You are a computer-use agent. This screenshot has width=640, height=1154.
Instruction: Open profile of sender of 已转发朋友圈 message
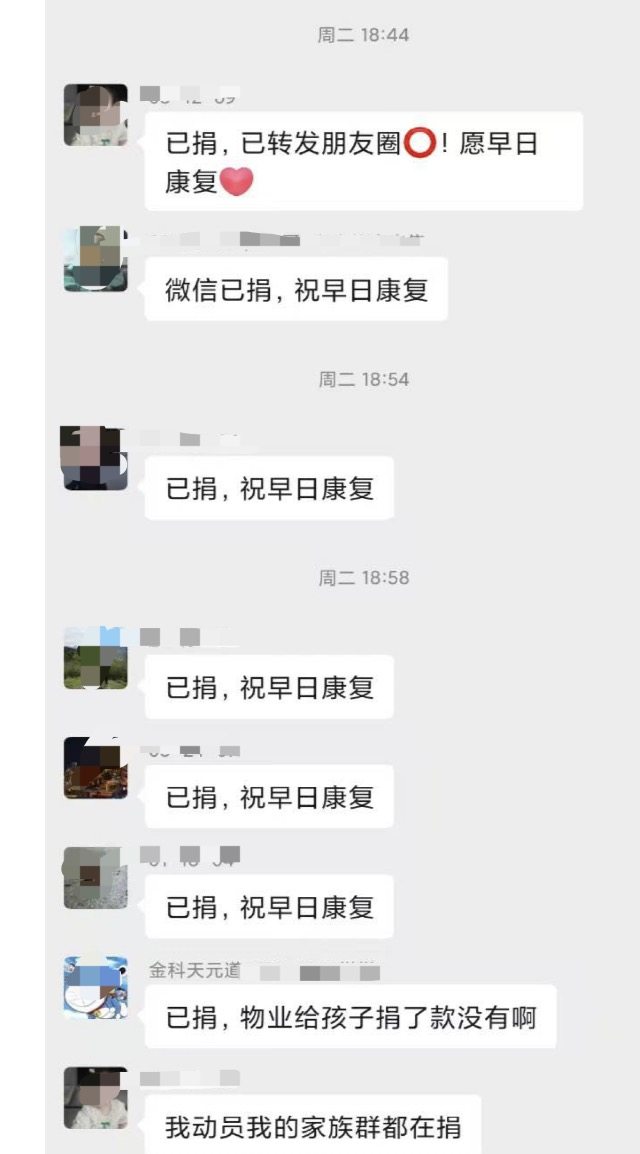(96, 114)
